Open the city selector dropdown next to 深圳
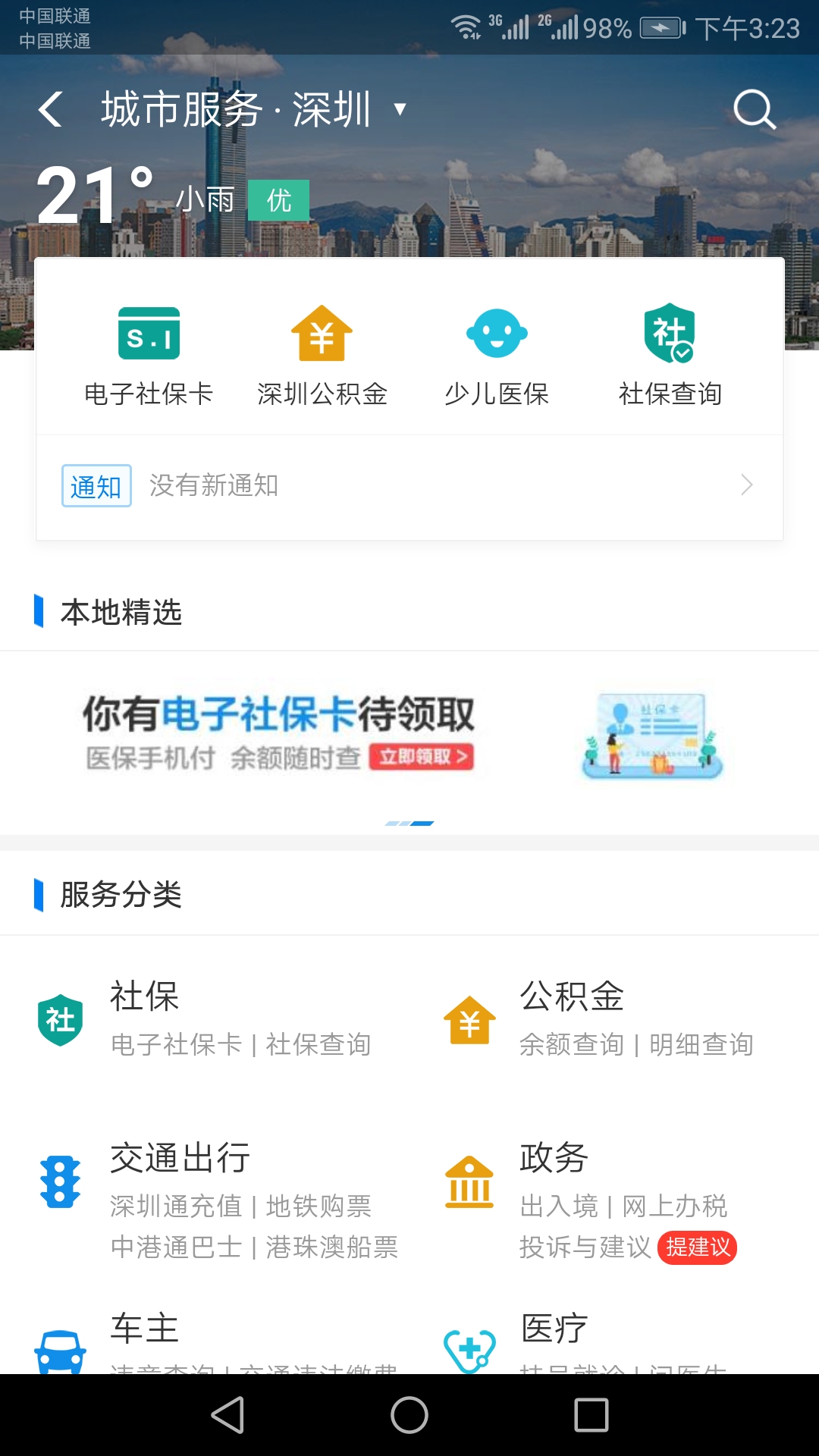This screenshot has width=819, height=1456. [400, 110]
